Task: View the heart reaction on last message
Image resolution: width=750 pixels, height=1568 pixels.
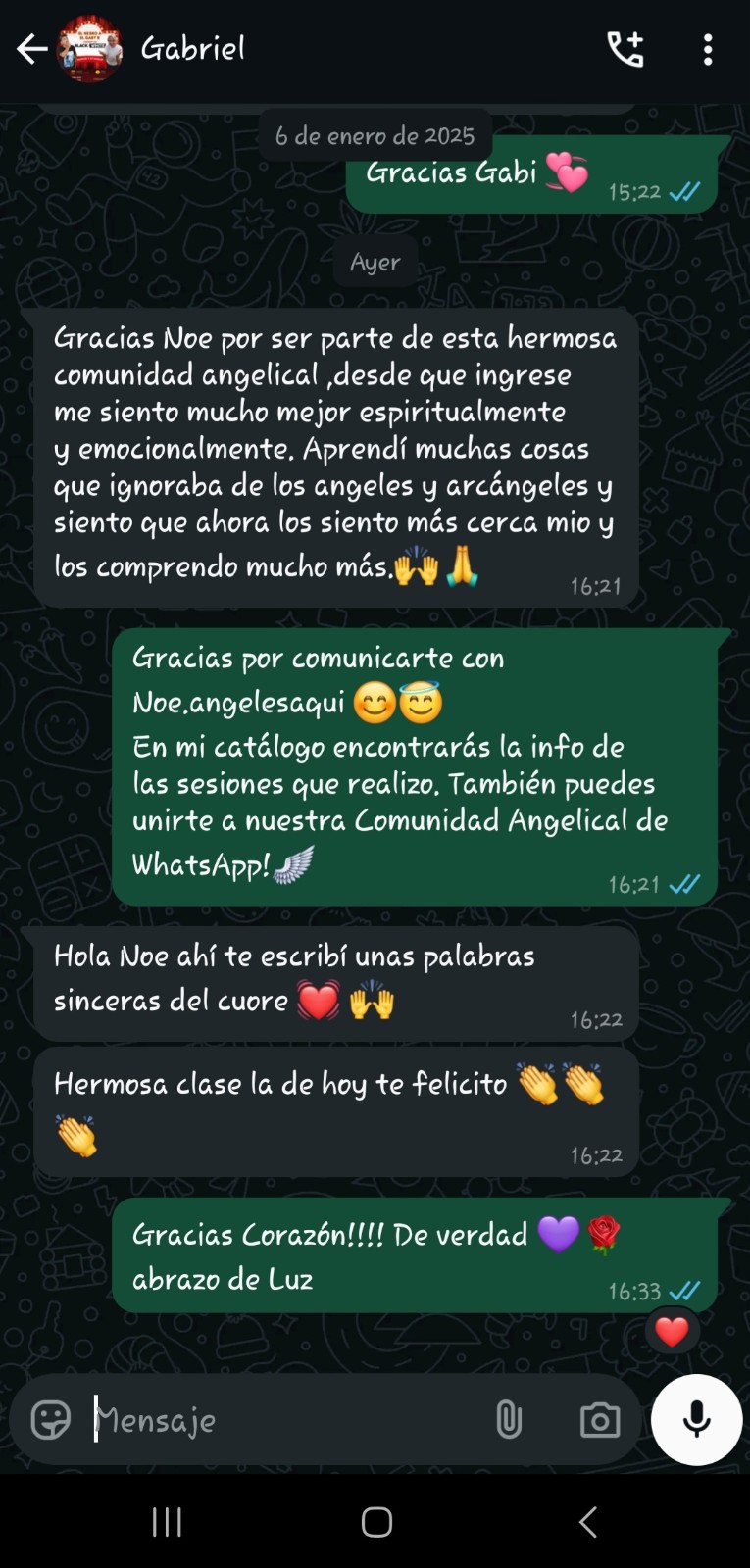Action: coord(672,1331)
